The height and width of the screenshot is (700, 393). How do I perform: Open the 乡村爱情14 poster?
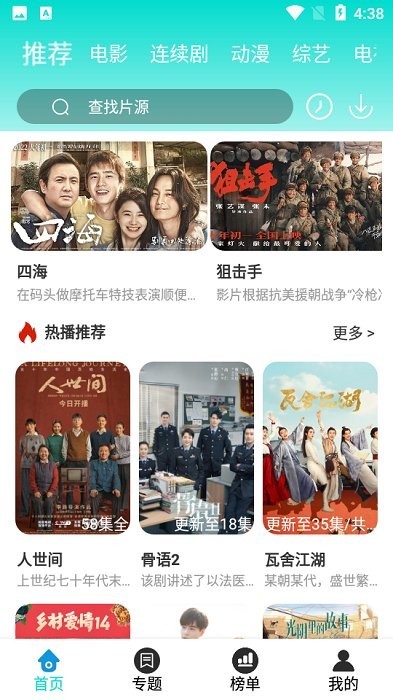coord(73,621)
